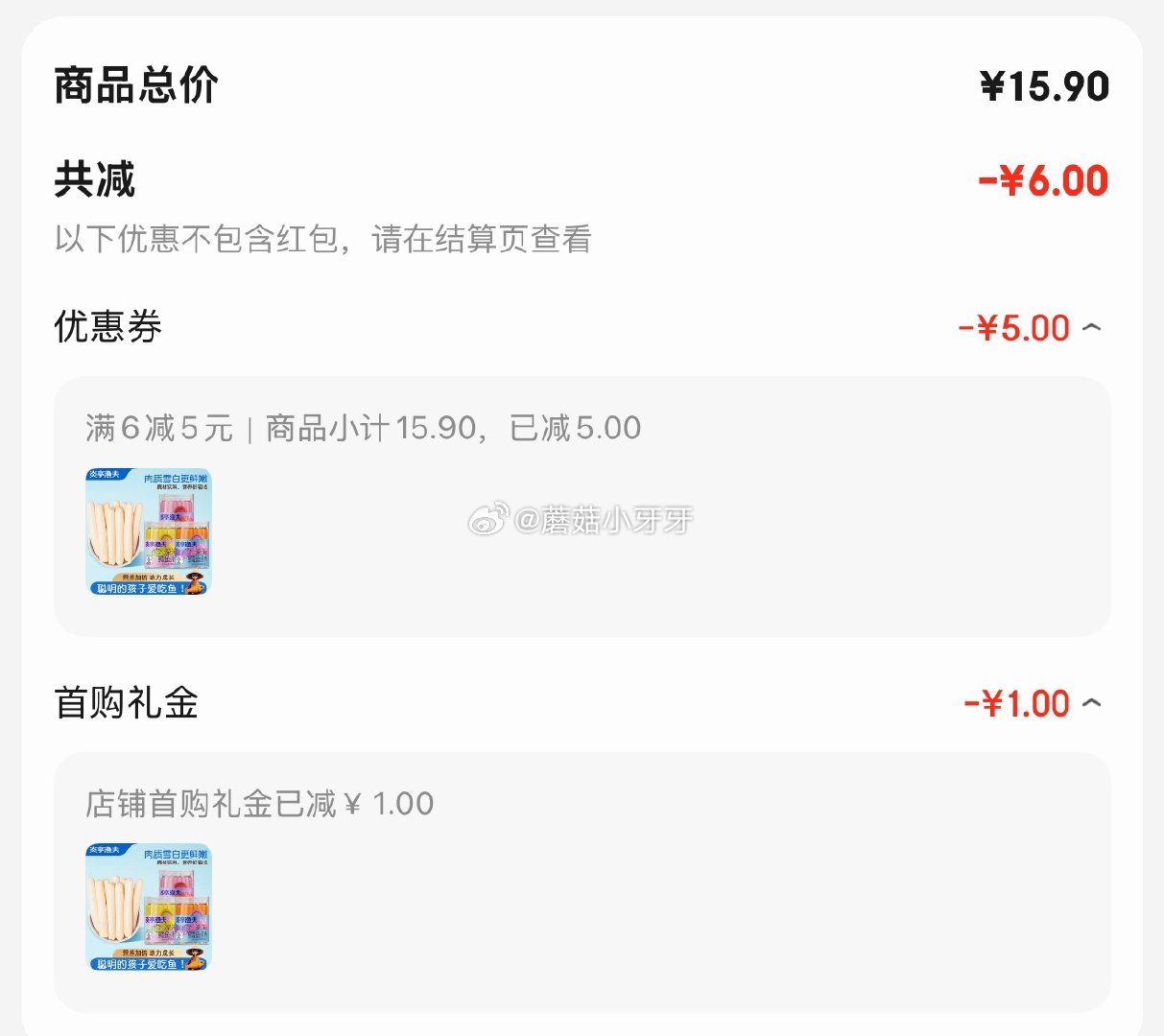Open product thumbnail under 店铺首购礼金已减
The height and width of the screenshot is (1036, 1164).
(148, 907)
